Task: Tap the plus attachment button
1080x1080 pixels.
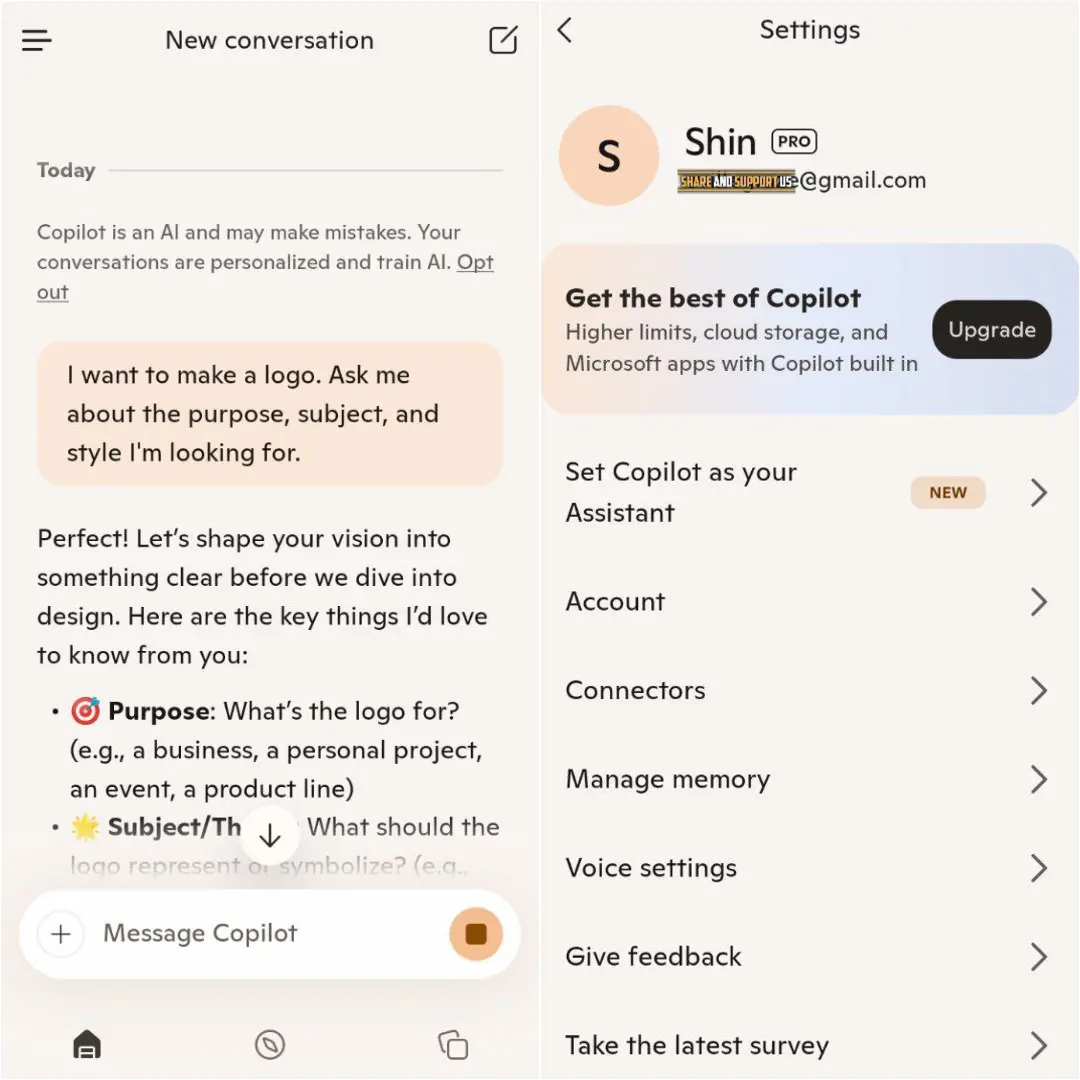Action: point(61,934)
